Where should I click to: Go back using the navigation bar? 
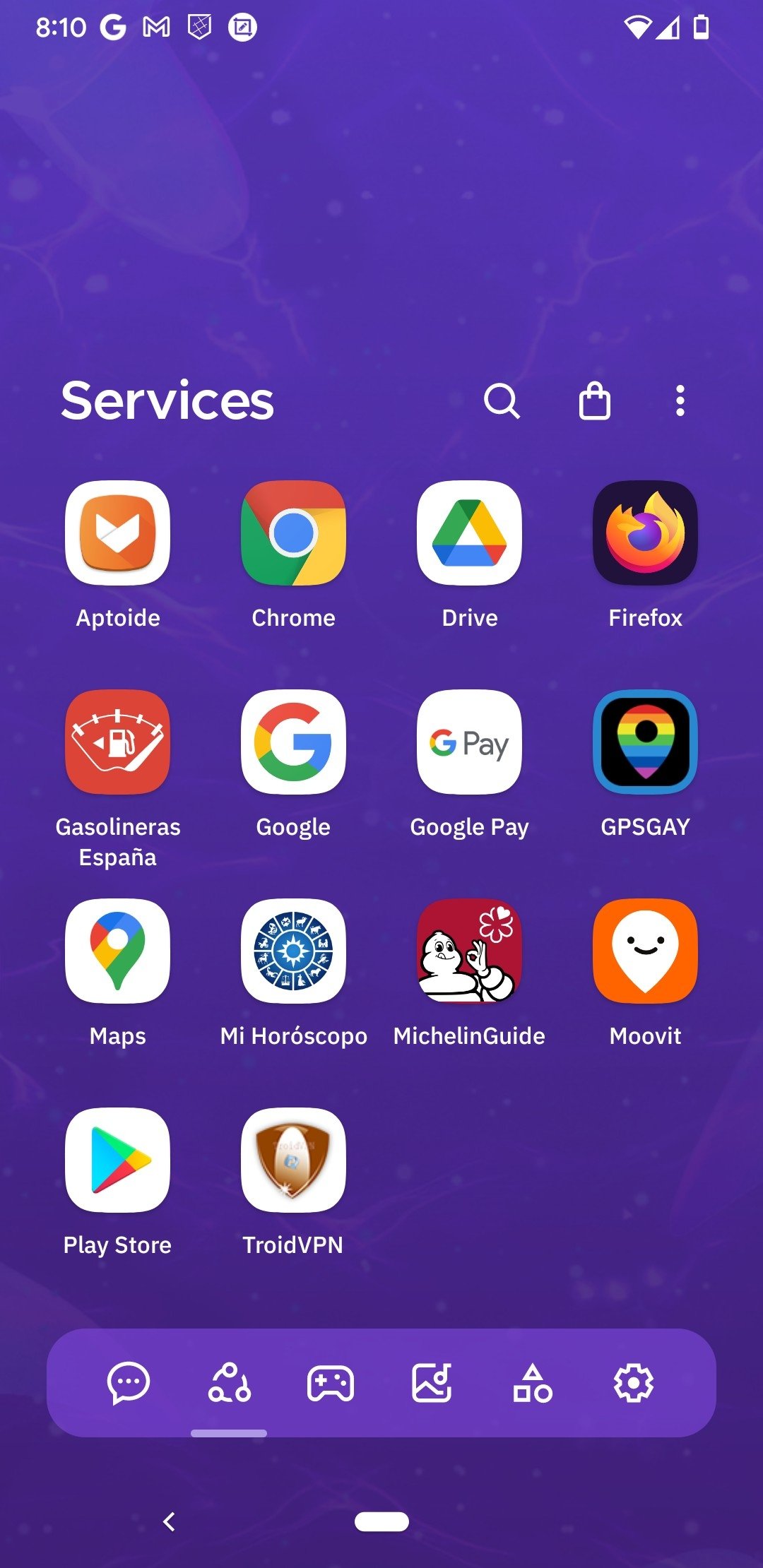[x=169, y=1521]
